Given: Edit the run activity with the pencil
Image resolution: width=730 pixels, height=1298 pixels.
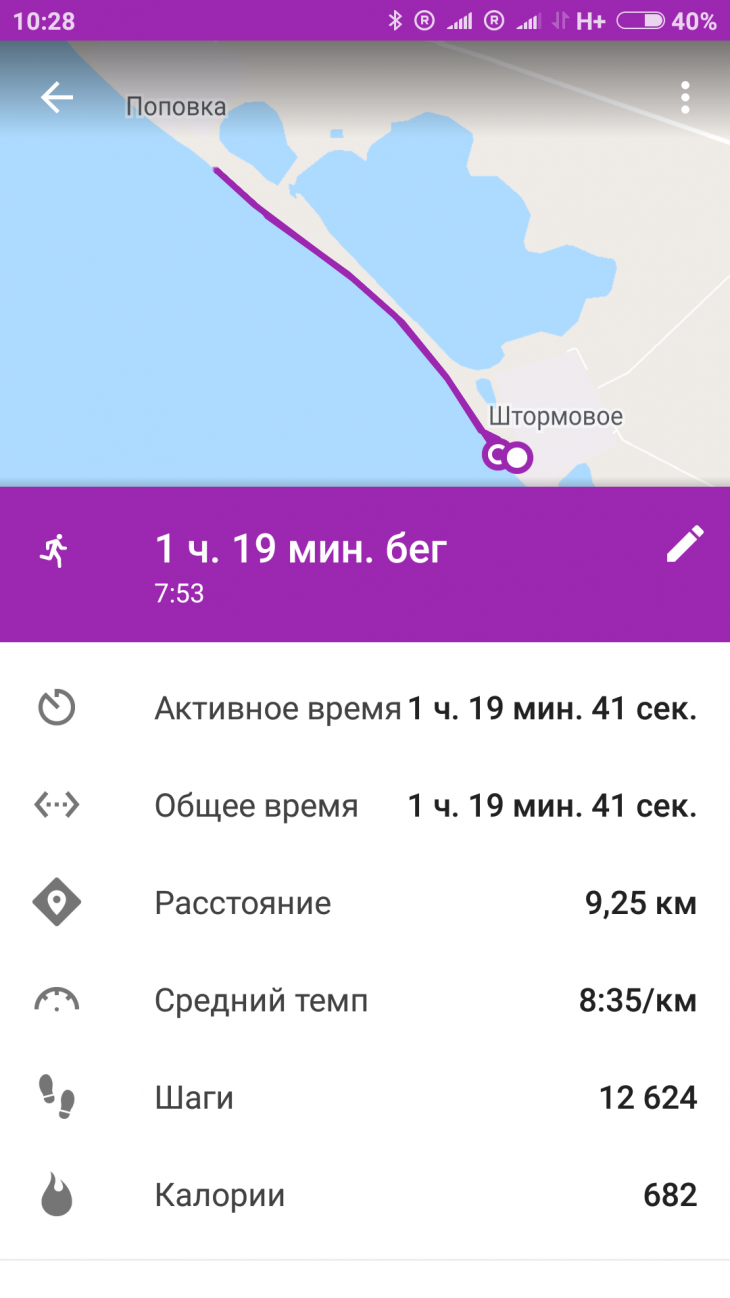Looking at the screenshot, I should click(685, 545).
